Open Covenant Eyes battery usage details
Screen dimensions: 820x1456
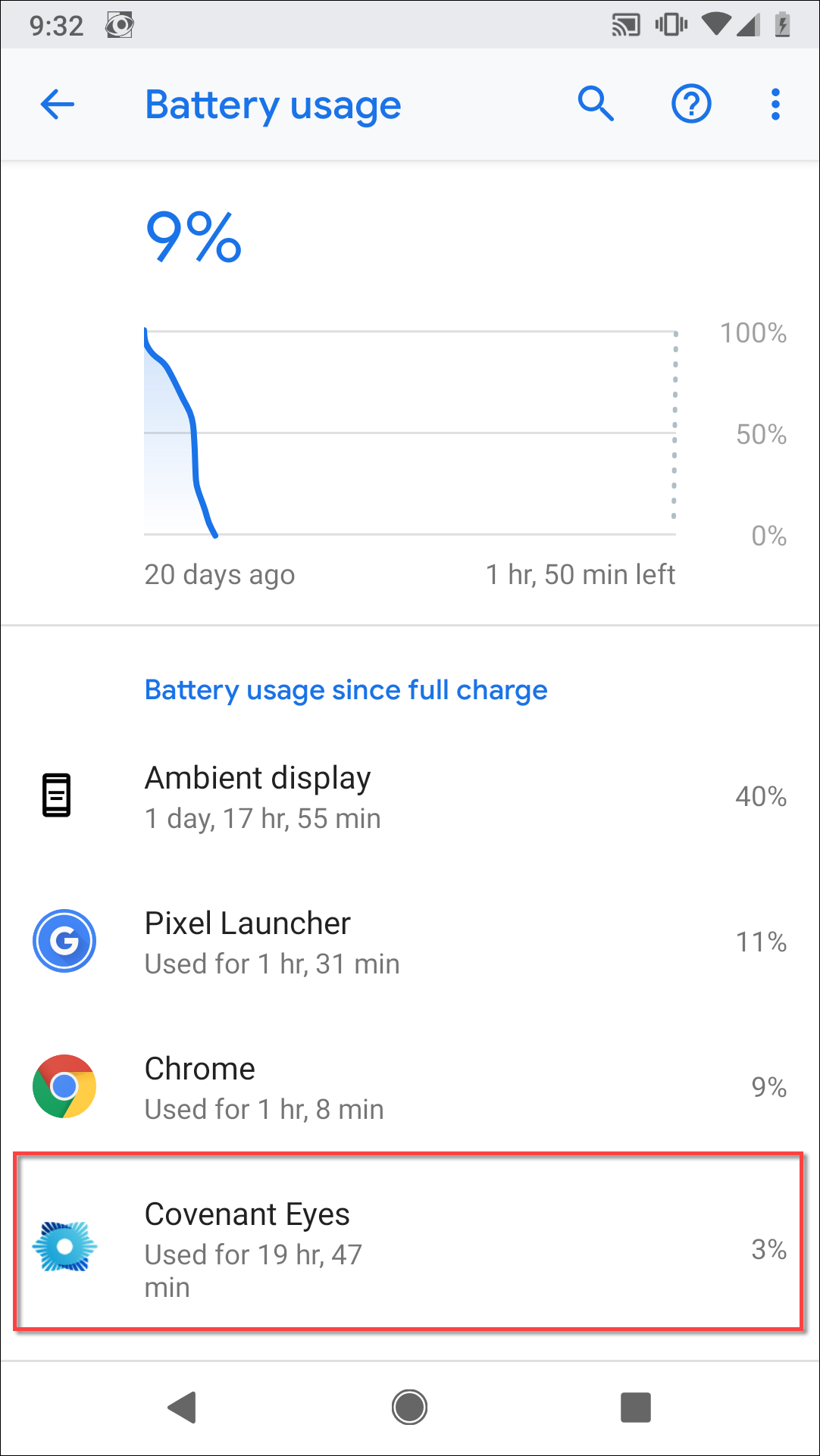pos(409,1242)
